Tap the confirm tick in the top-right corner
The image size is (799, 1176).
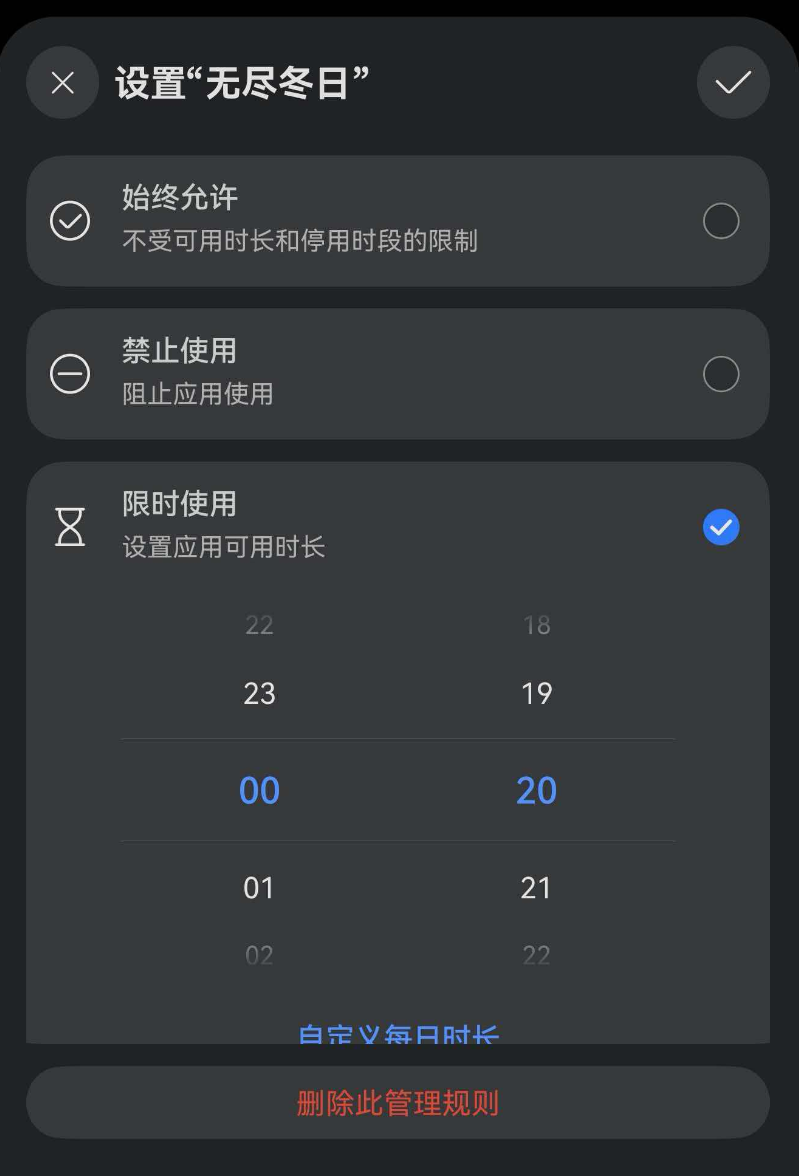(733, 83)
